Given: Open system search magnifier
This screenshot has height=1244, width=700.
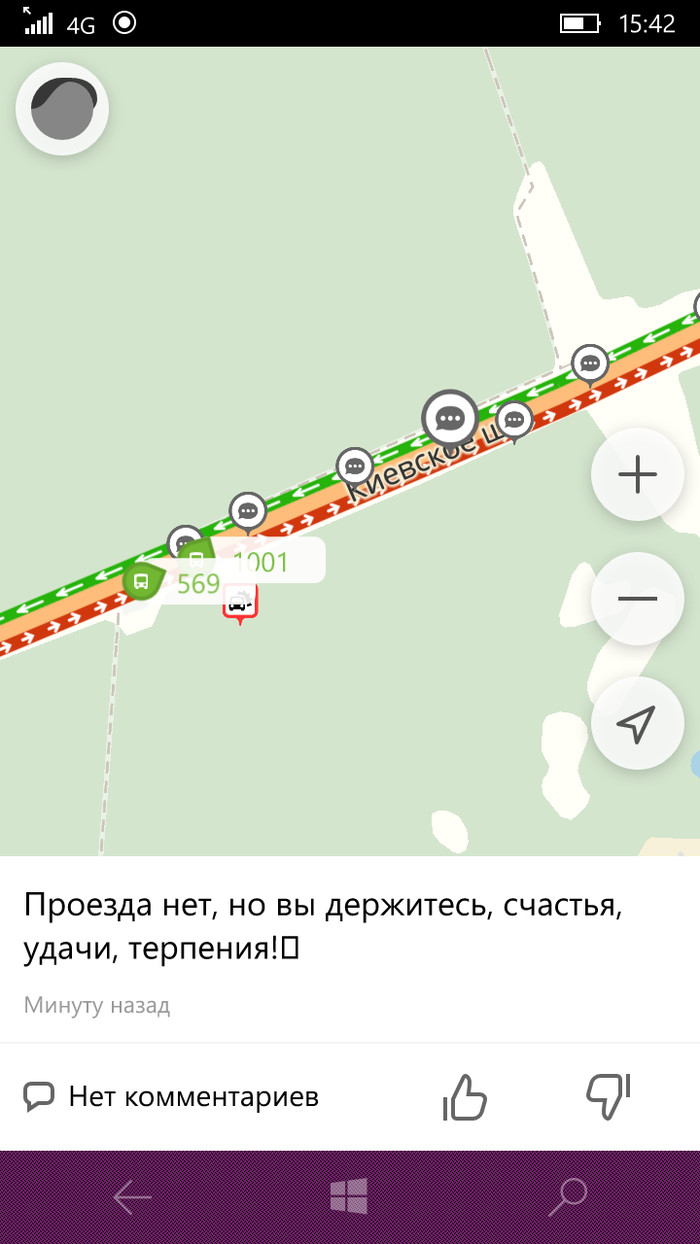Looking at the screenshot, I should click(570, 1196).
